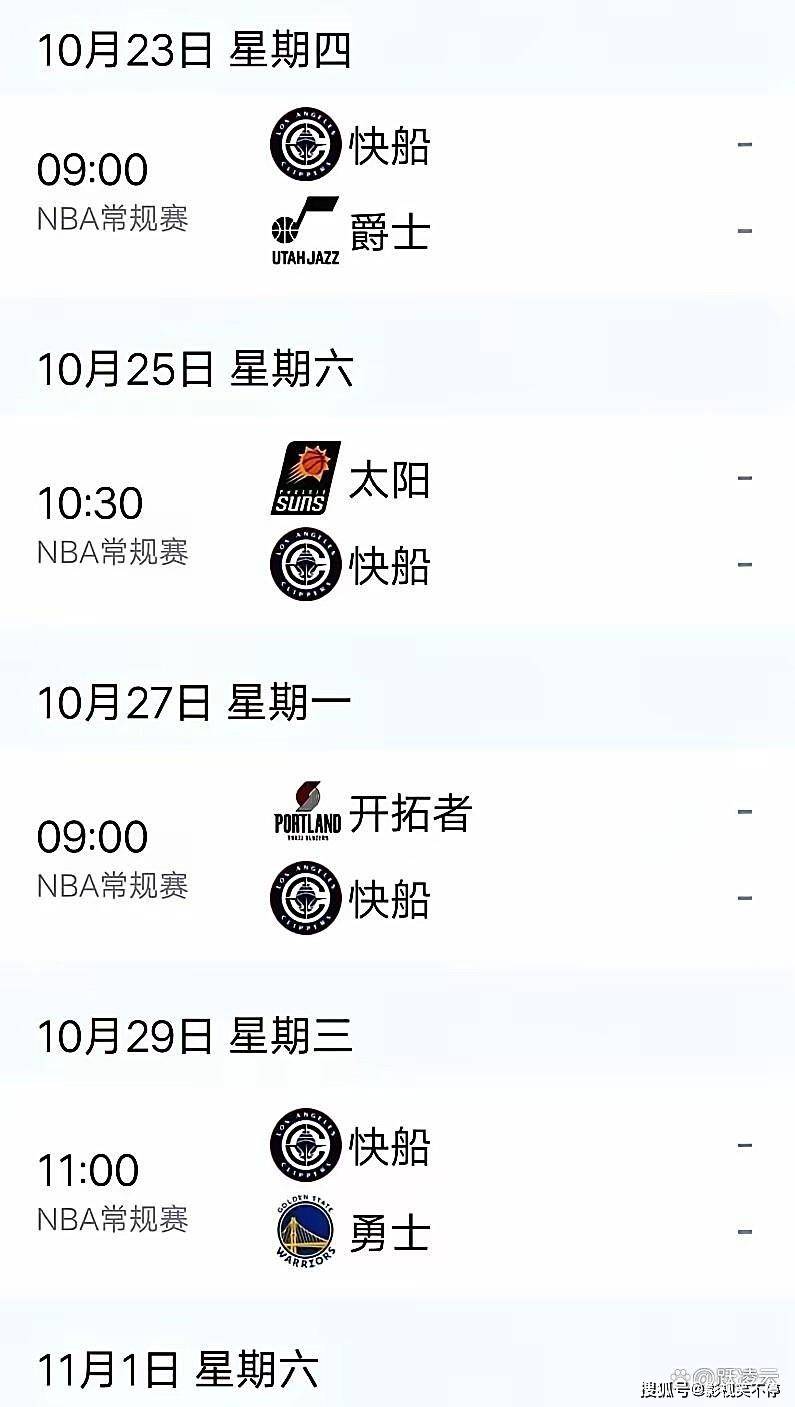Click the score dash beside 快船 in first game
Image resolution: width=795 pixels, height=1407 pixels.
tap(745, 144)
